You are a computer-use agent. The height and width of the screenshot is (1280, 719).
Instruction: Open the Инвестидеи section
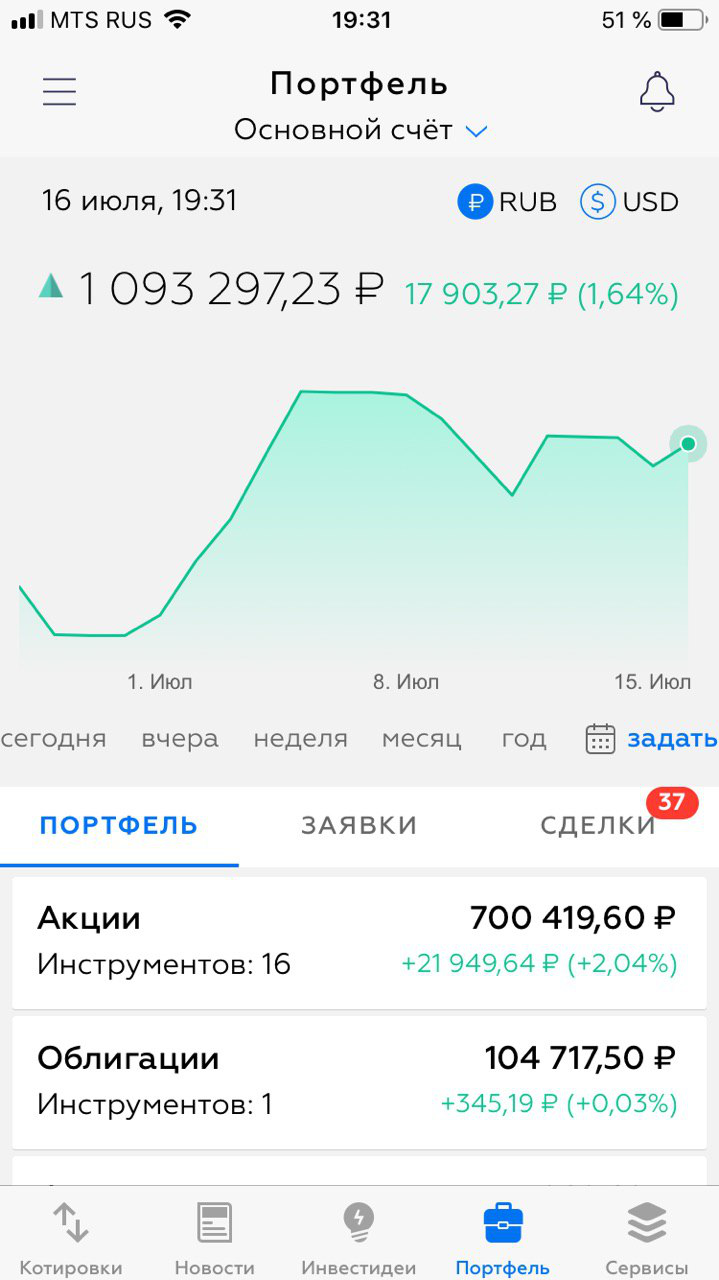click(358, 1238)
